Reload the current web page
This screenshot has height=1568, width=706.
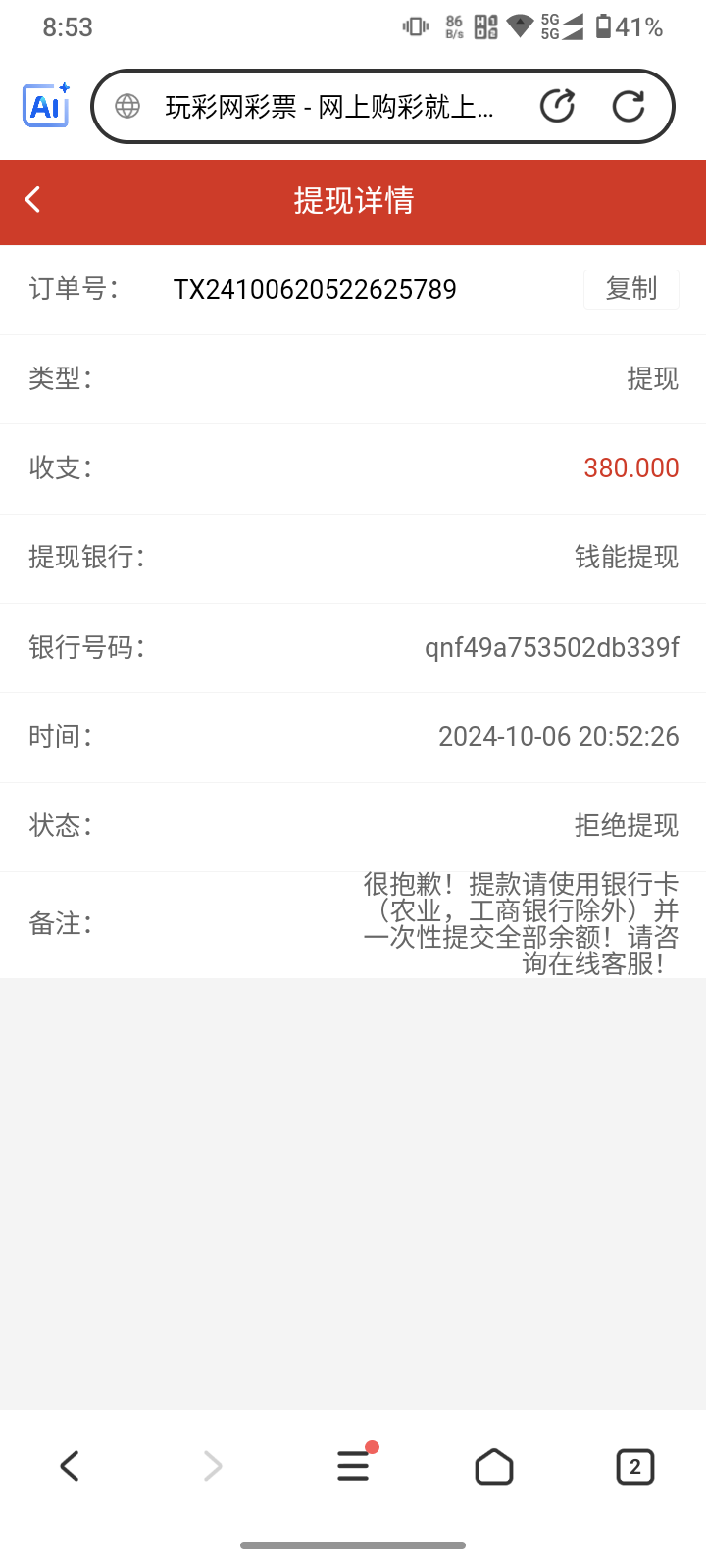pyautogui.click(x=629, y=106)
